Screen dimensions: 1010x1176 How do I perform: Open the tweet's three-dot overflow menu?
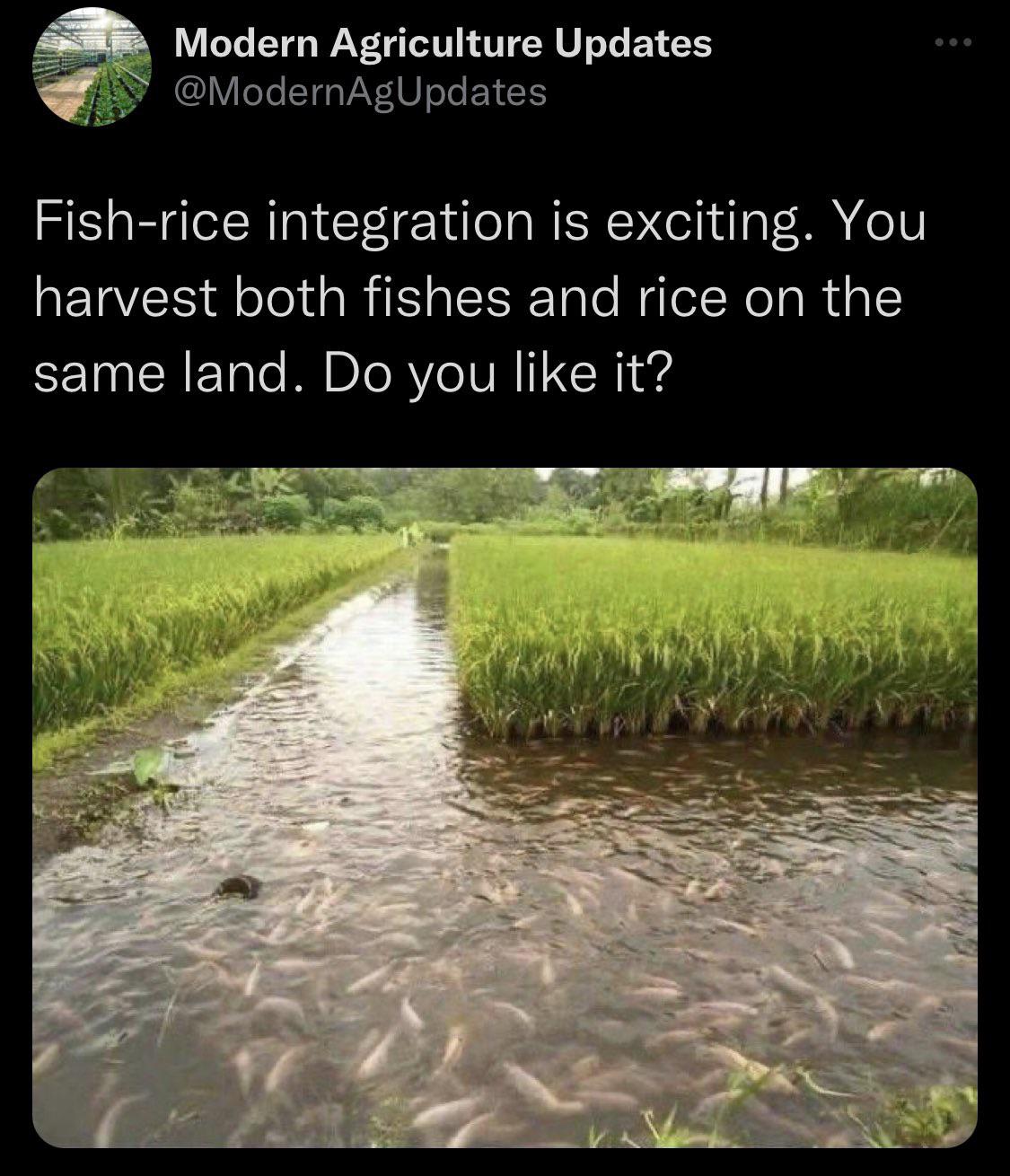point(953,42)
